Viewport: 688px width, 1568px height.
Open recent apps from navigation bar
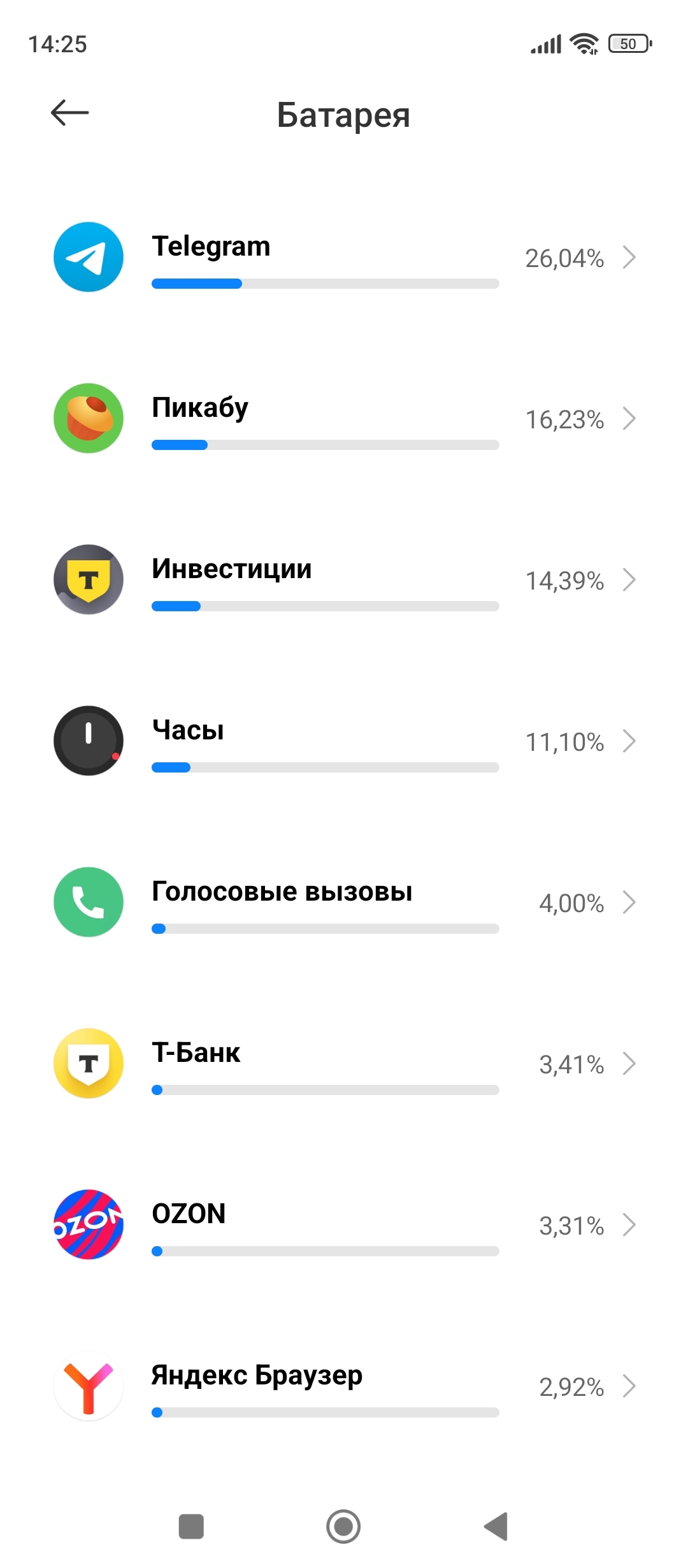coord(191,1527)
